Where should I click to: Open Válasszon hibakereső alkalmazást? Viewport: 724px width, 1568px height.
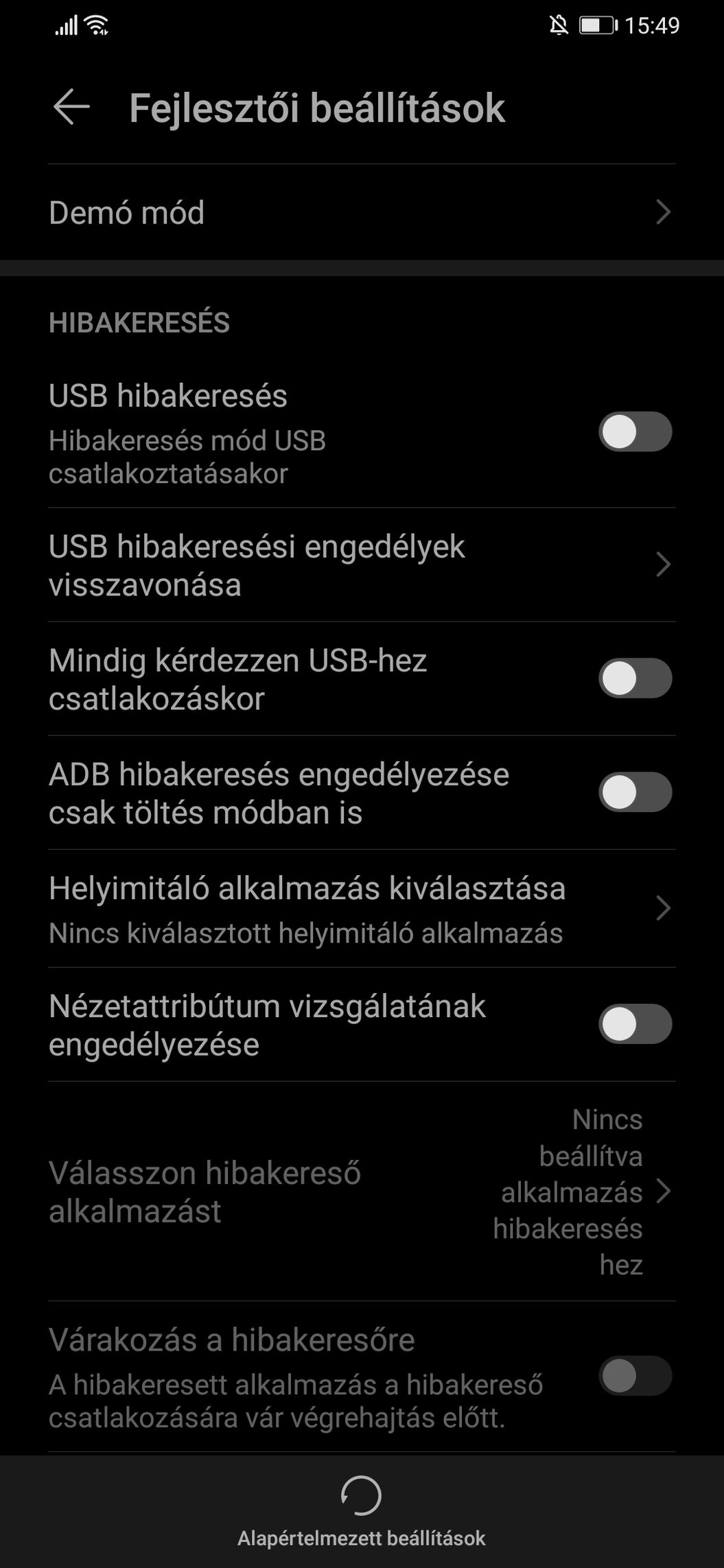coord(362,1191)
